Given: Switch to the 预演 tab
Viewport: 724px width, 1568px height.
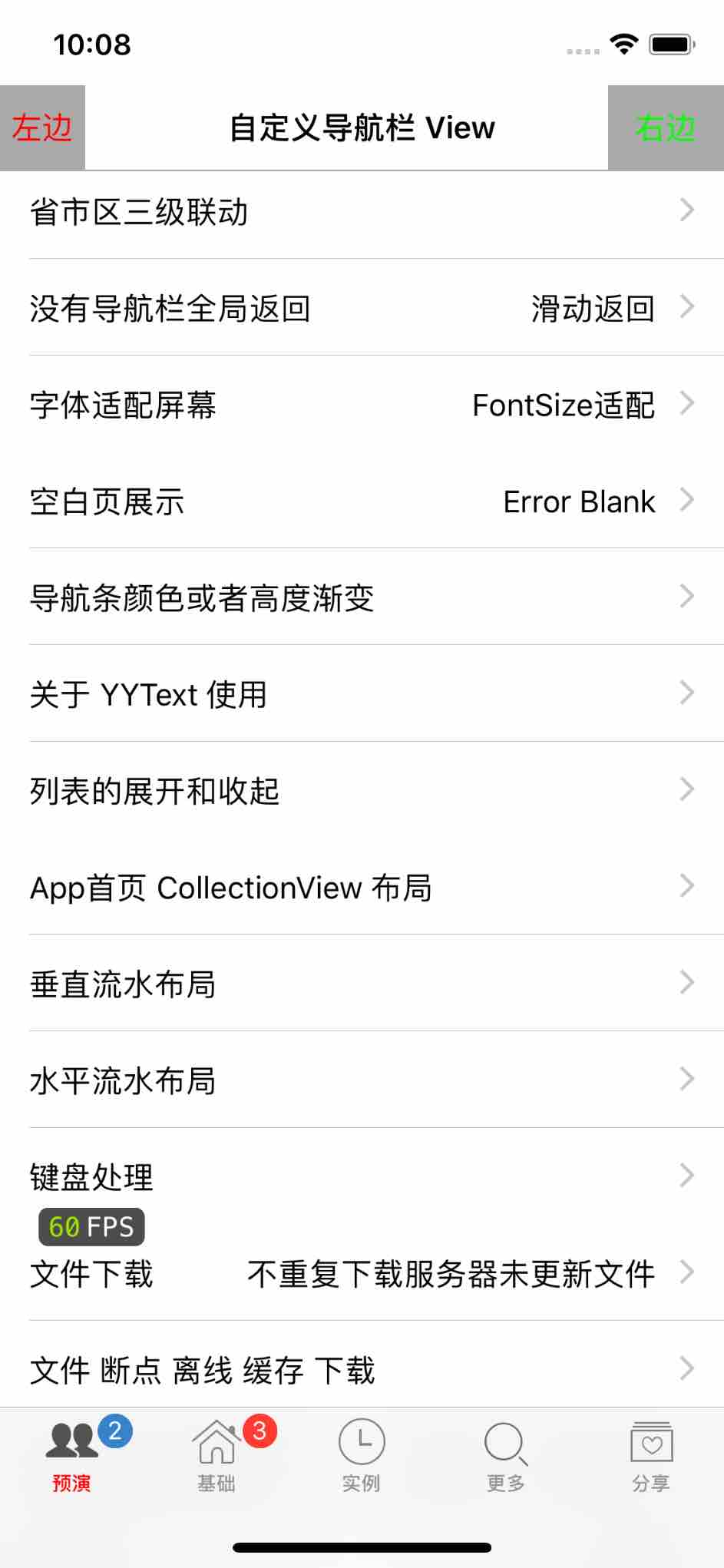Looking at the screenshot, I should click(72, 1457).
